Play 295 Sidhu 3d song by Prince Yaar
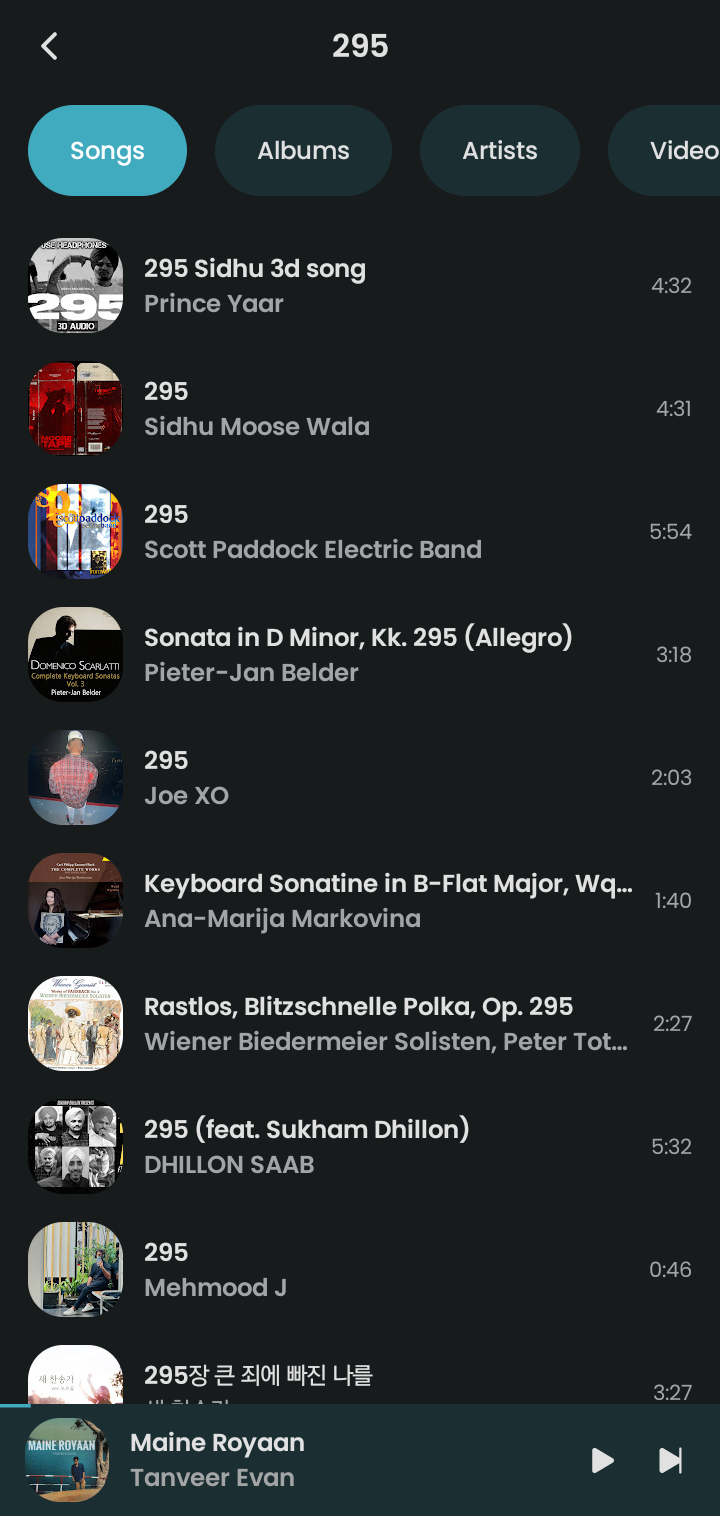This screenshot has width=720, height=1516. [360, 286]
